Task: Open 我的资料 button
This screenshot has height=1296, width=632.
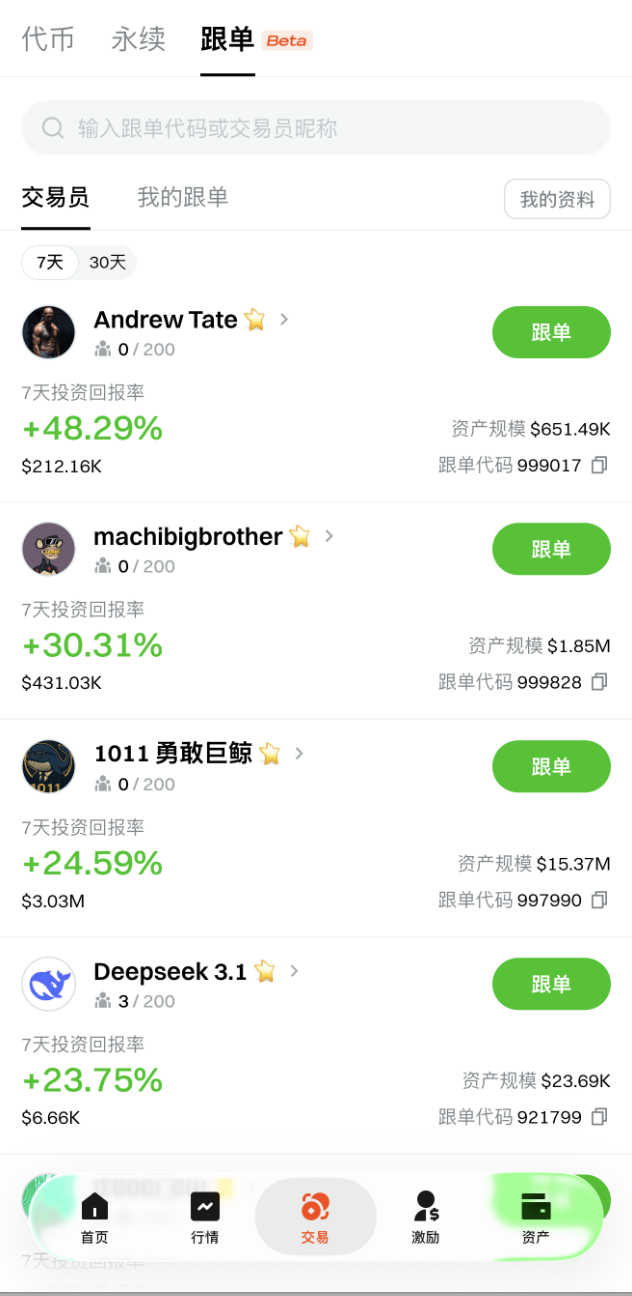Action: [x=557, y=199]
